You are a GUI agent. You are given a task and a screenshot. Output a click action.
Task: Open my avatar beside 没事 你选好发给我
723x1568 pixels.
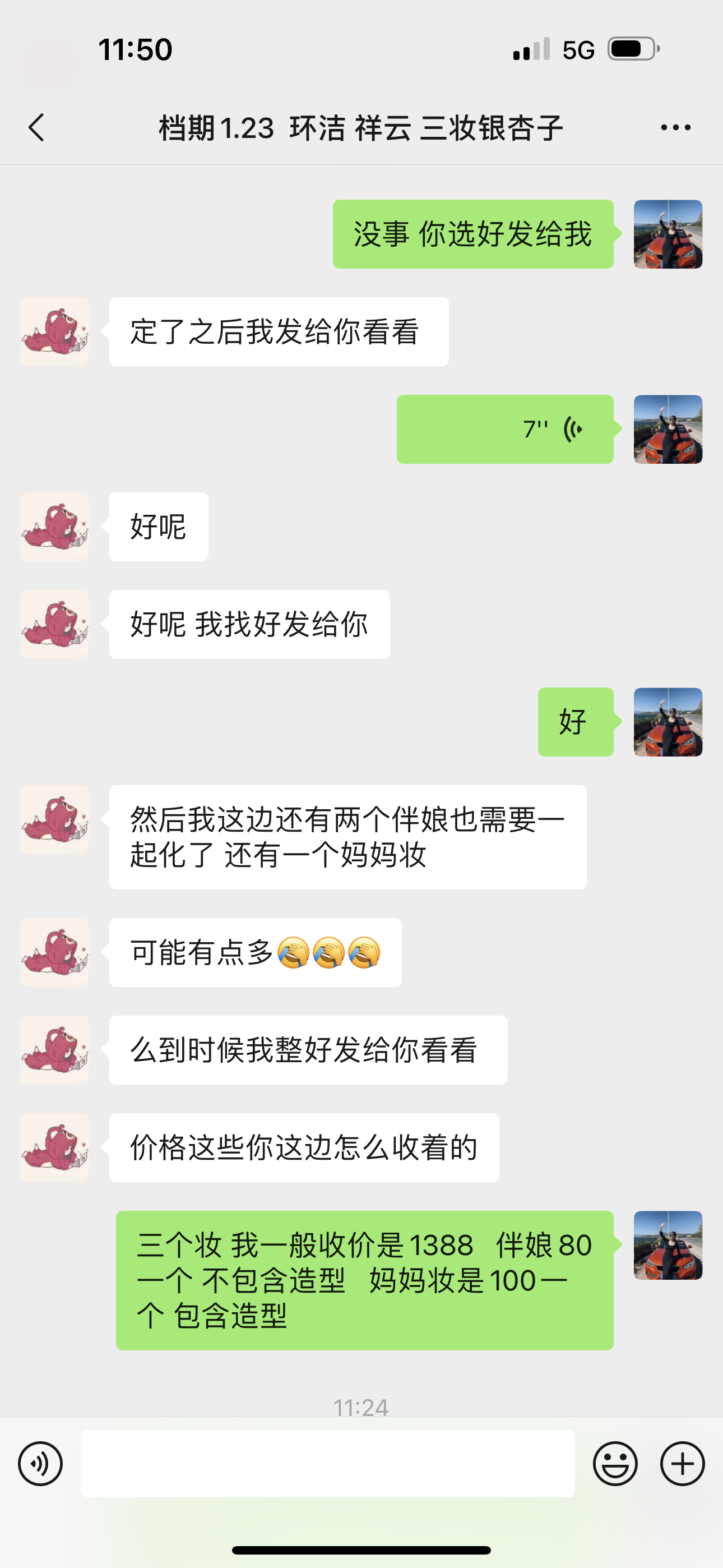(668, 234)
